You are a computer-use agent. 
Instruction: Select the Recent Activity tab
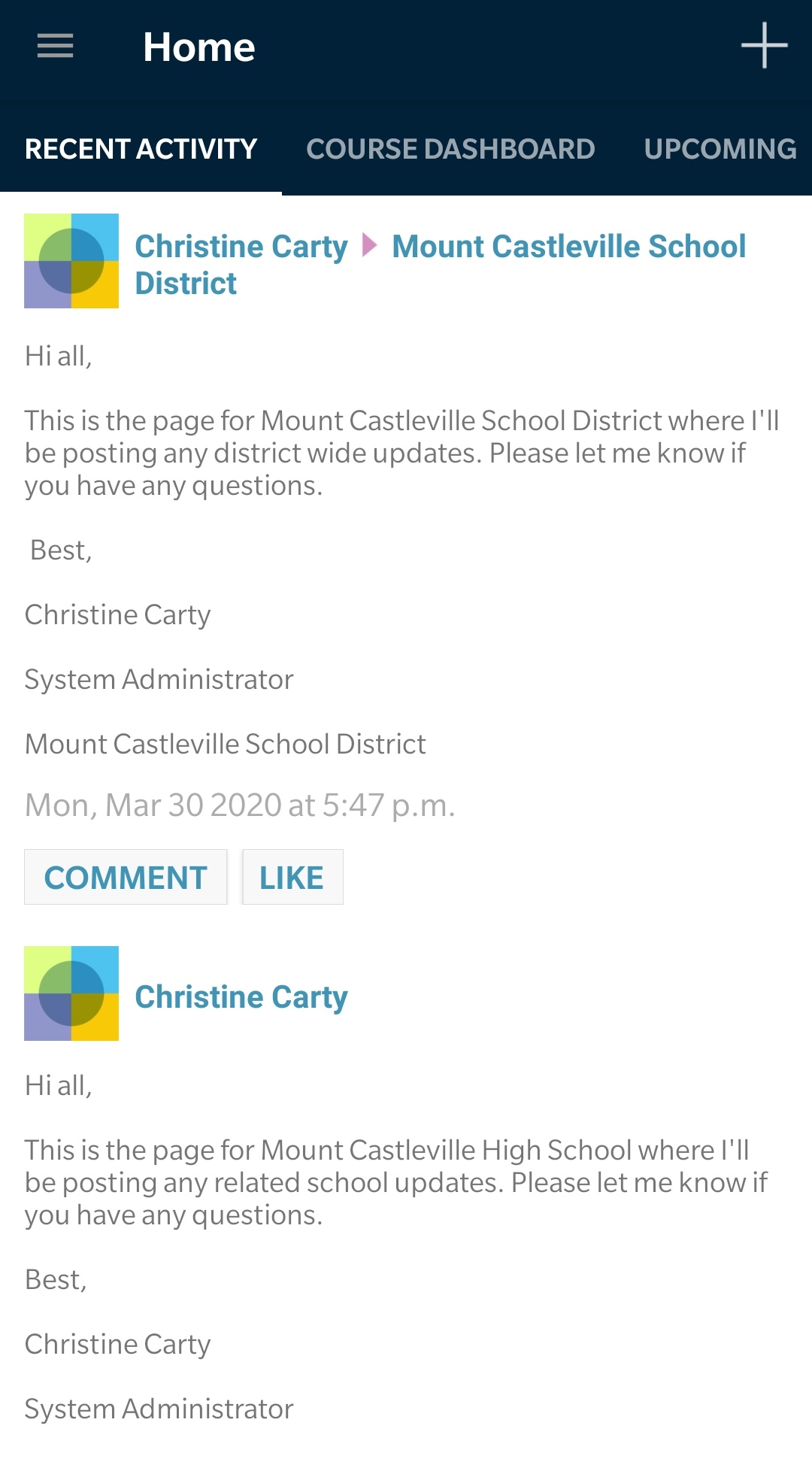[x=141, y=149]
